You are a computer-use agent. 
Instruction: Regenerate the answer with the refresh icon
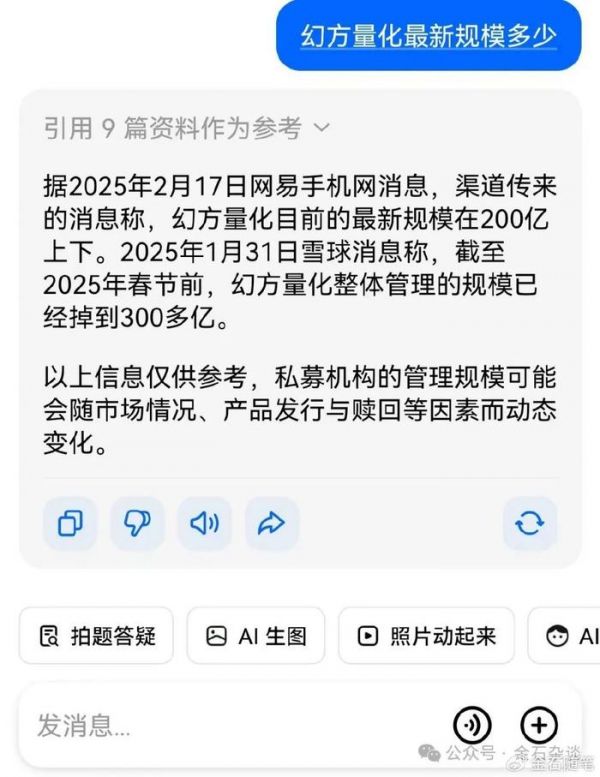(529, 523)
